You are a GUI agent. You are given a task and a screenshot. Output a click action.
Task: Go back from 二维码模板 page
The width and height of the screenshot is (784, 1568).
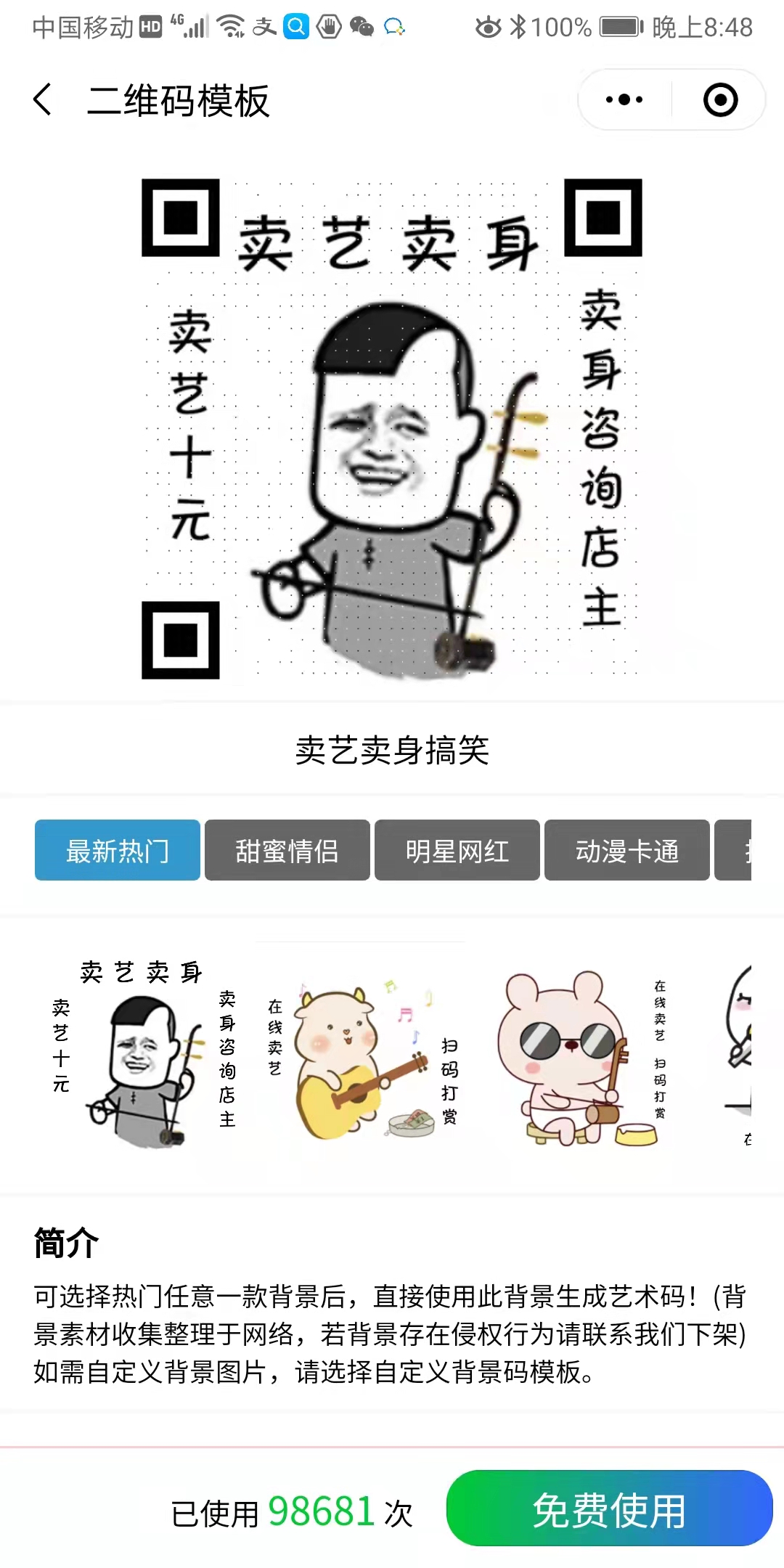(44, 99)
